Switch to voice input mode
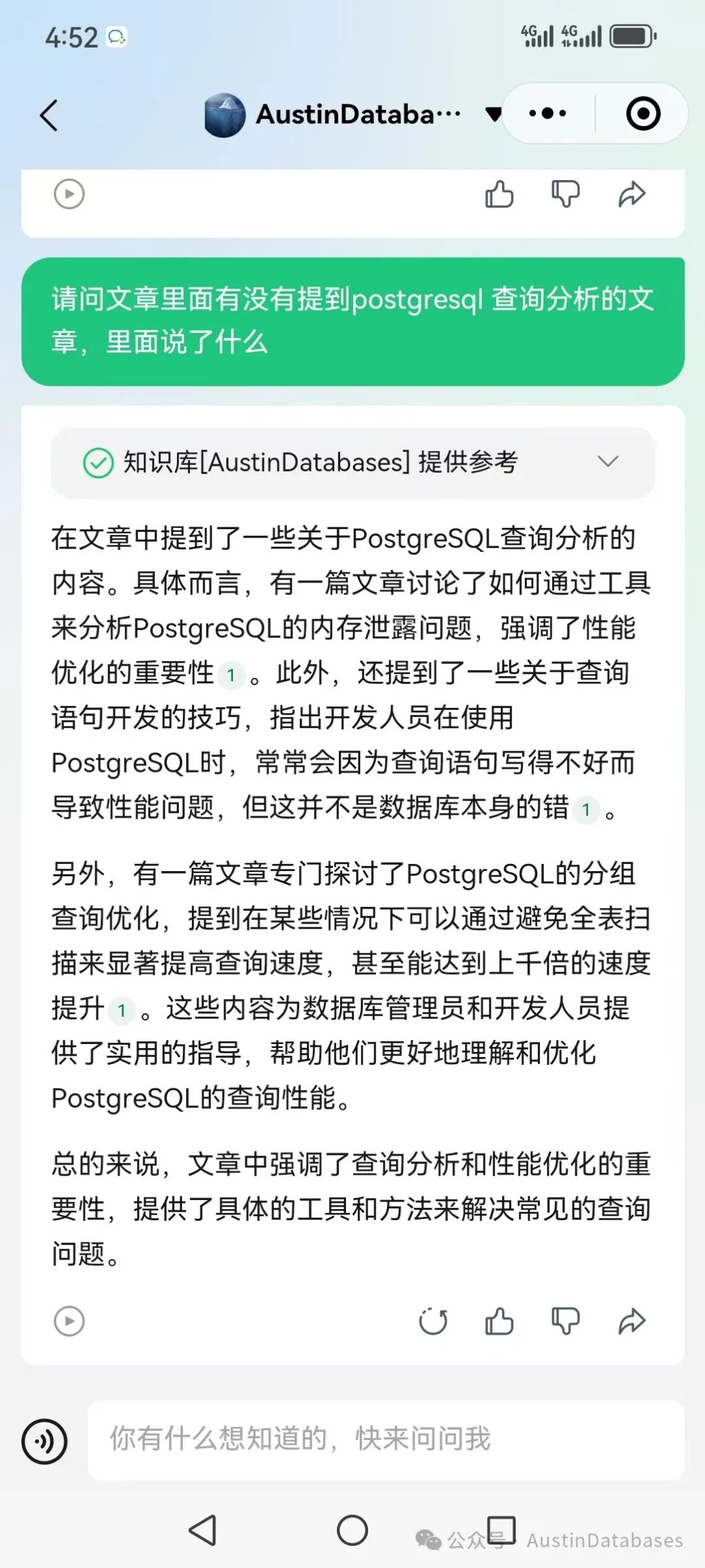 tap(44, 1441)
